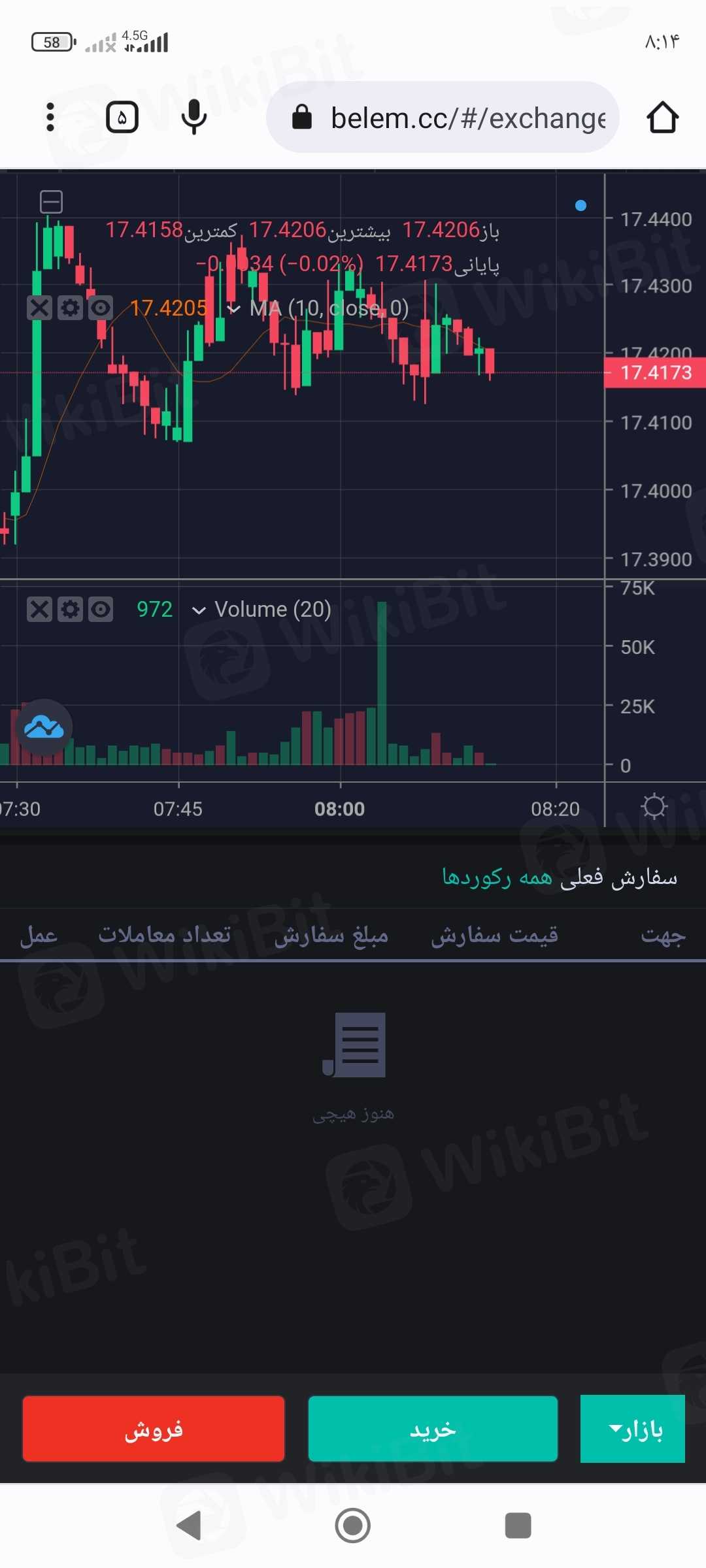Remove the Volume indicator
The image size is (706, 1568).
pos(39,610)
